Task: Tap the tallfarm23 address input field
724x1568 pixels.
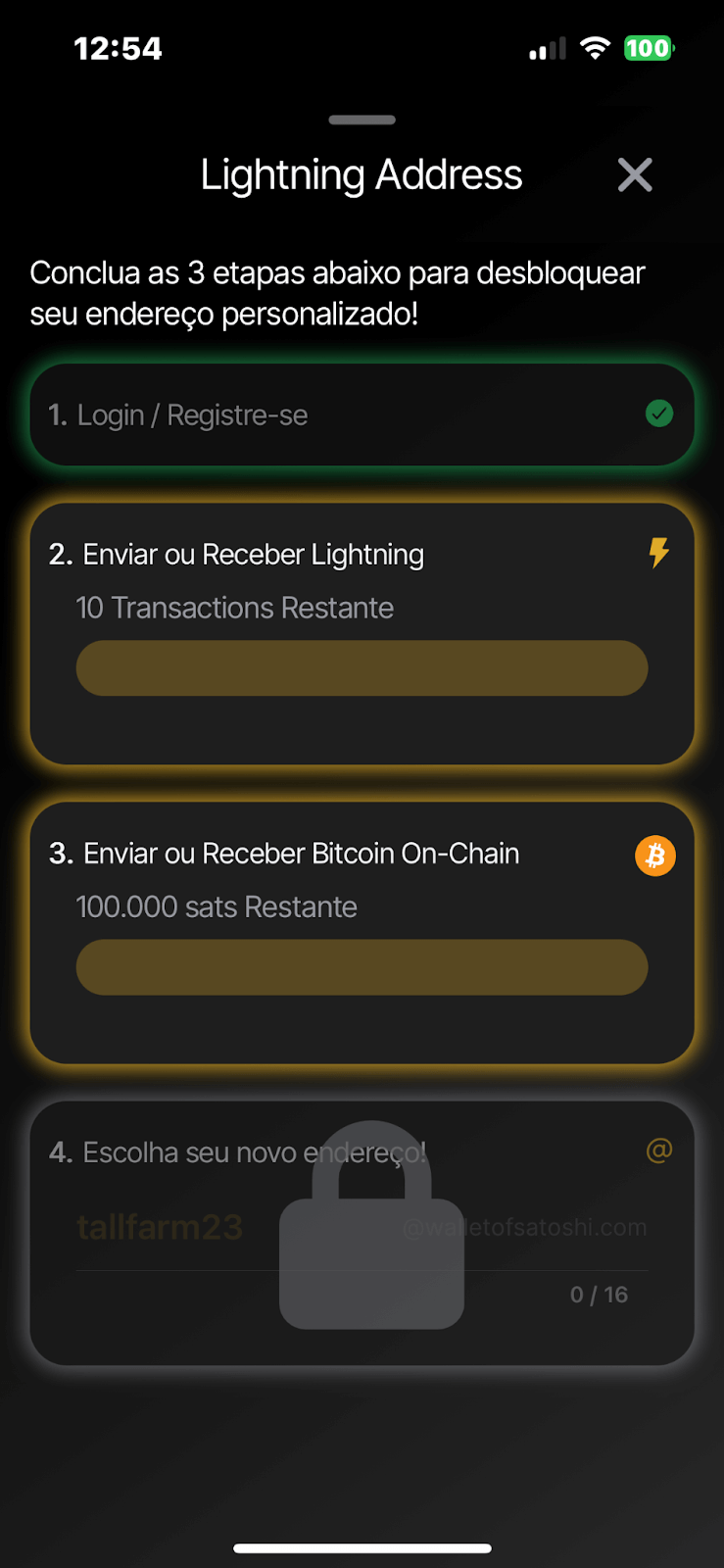Action: point(160,1227)
